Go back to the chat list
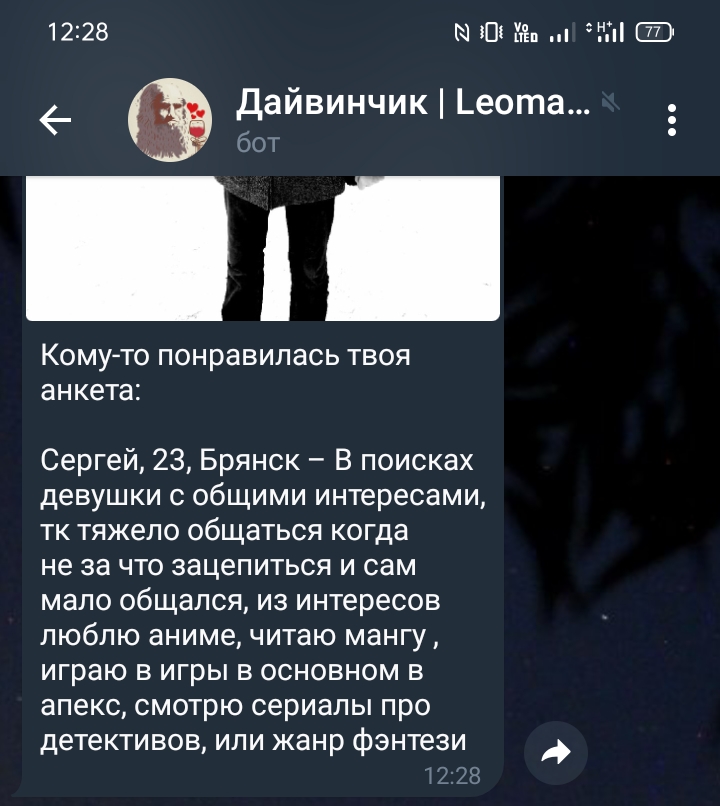Viewport: 720px width, 806px height. [55, 120]
